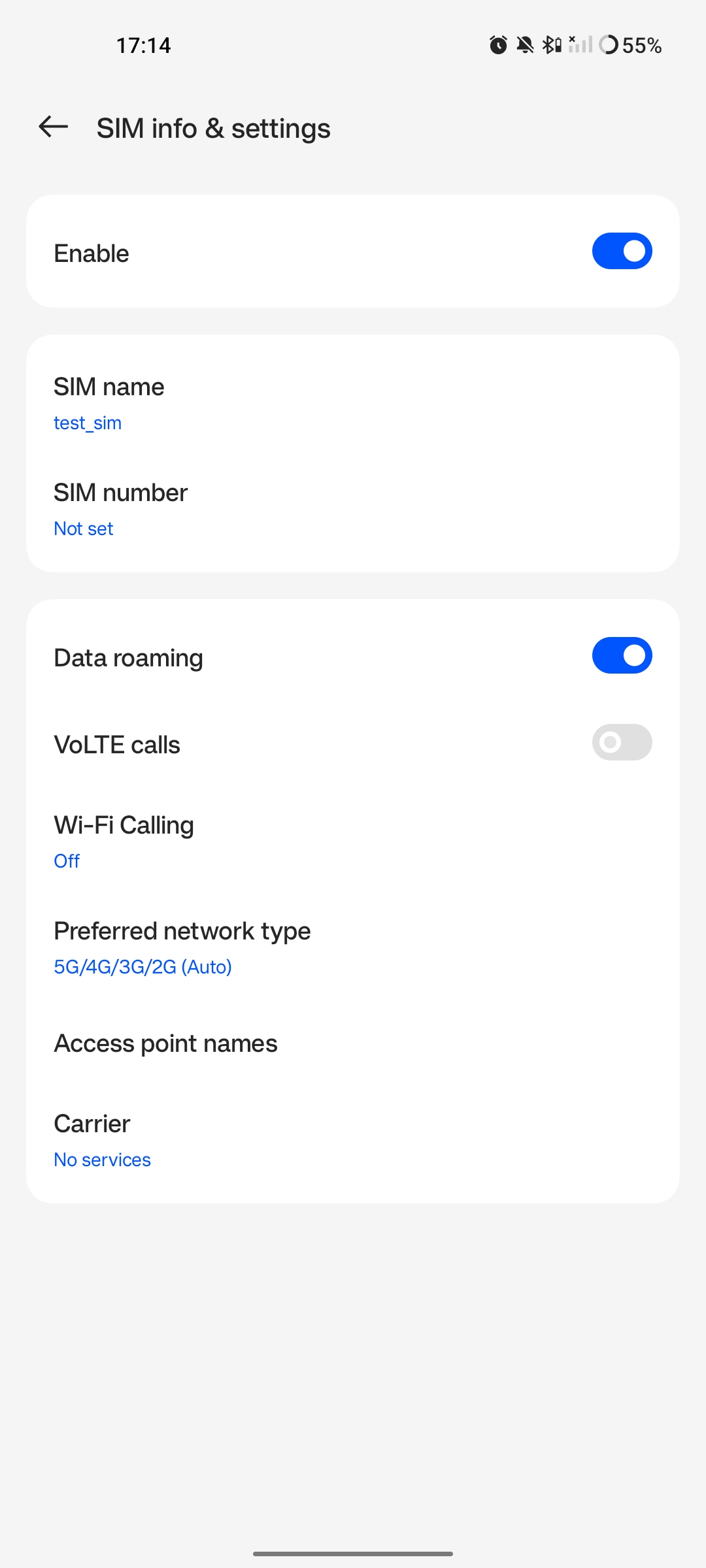Open Wi-Fi Calling settings

pos(353,841)
